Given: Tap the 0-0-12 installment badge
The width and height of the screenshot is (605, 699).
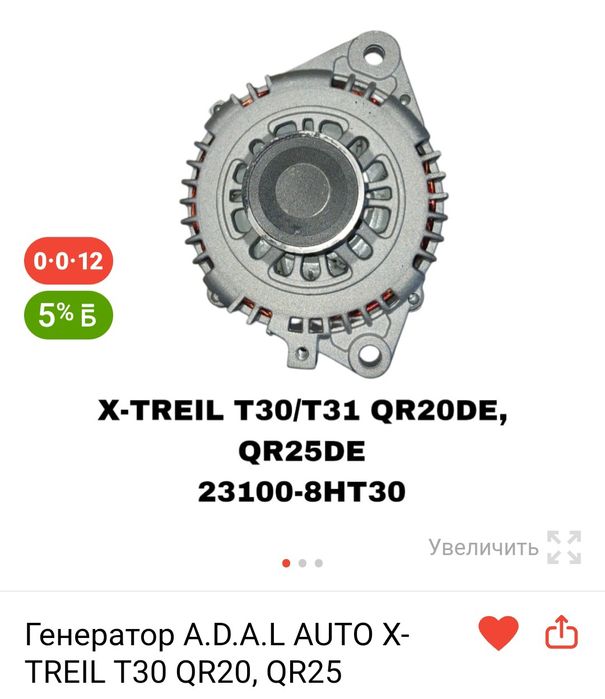Looking at the screenshot, I should [x=68, y=262].
